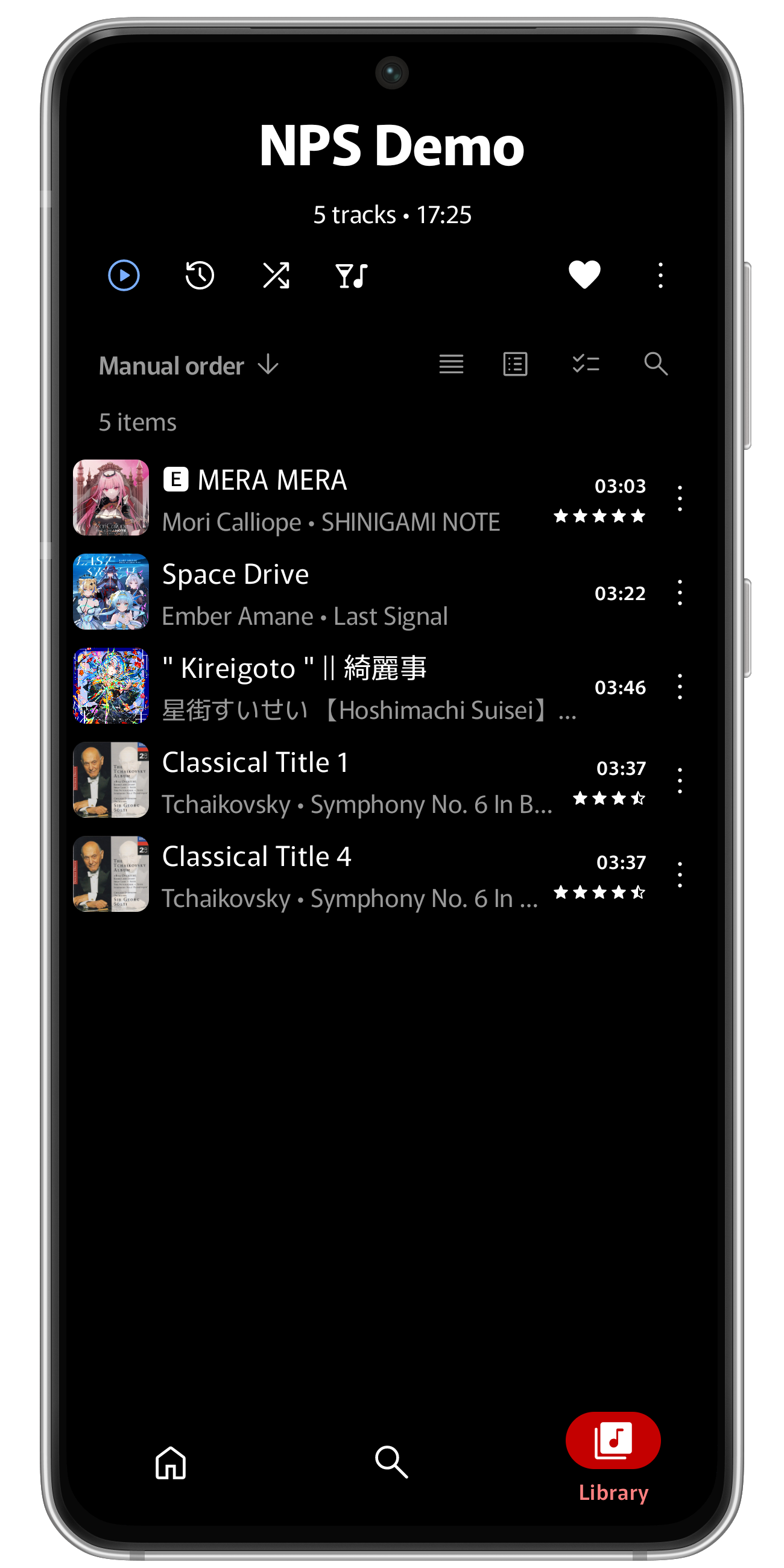Switch to the Search tab
The height and width of the screenshot is (1568, 784).
coord(391,1462)
